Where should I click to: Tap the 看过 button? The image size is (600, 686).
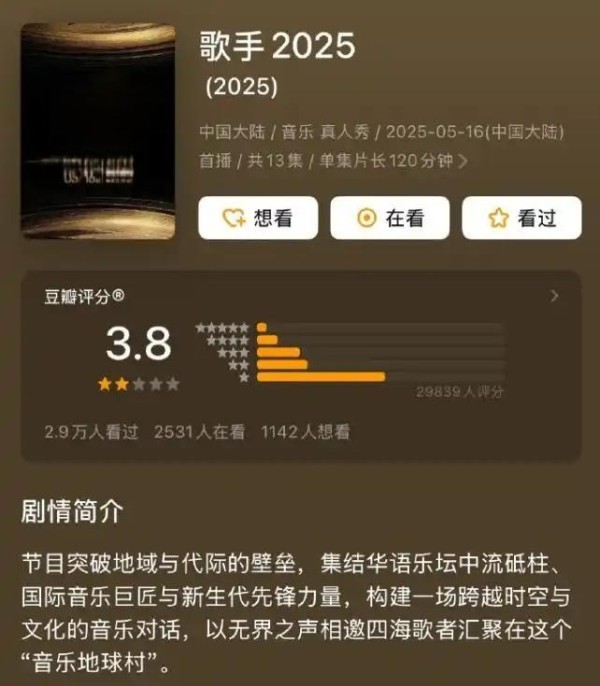522,218
